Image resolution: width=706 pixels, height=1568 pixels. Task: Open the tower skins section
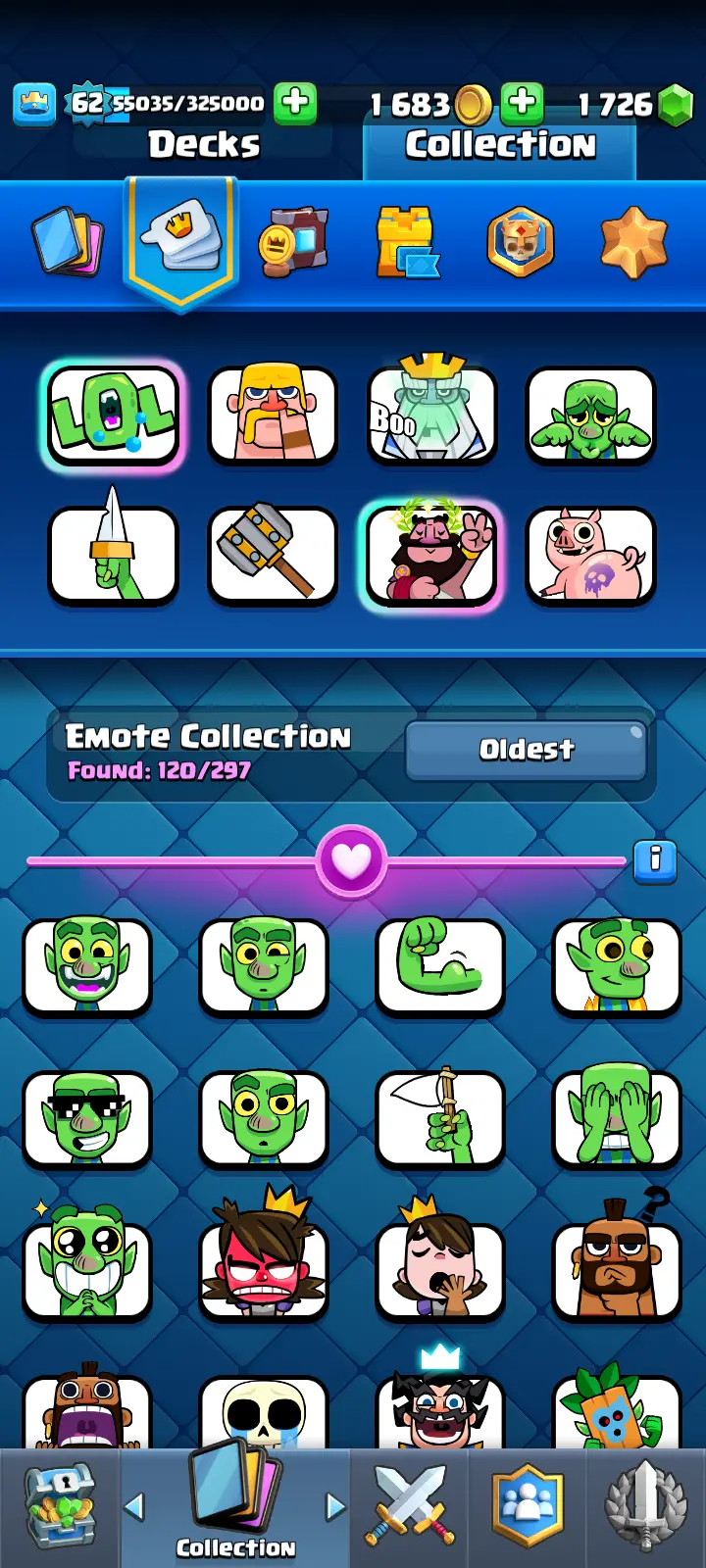407,241
